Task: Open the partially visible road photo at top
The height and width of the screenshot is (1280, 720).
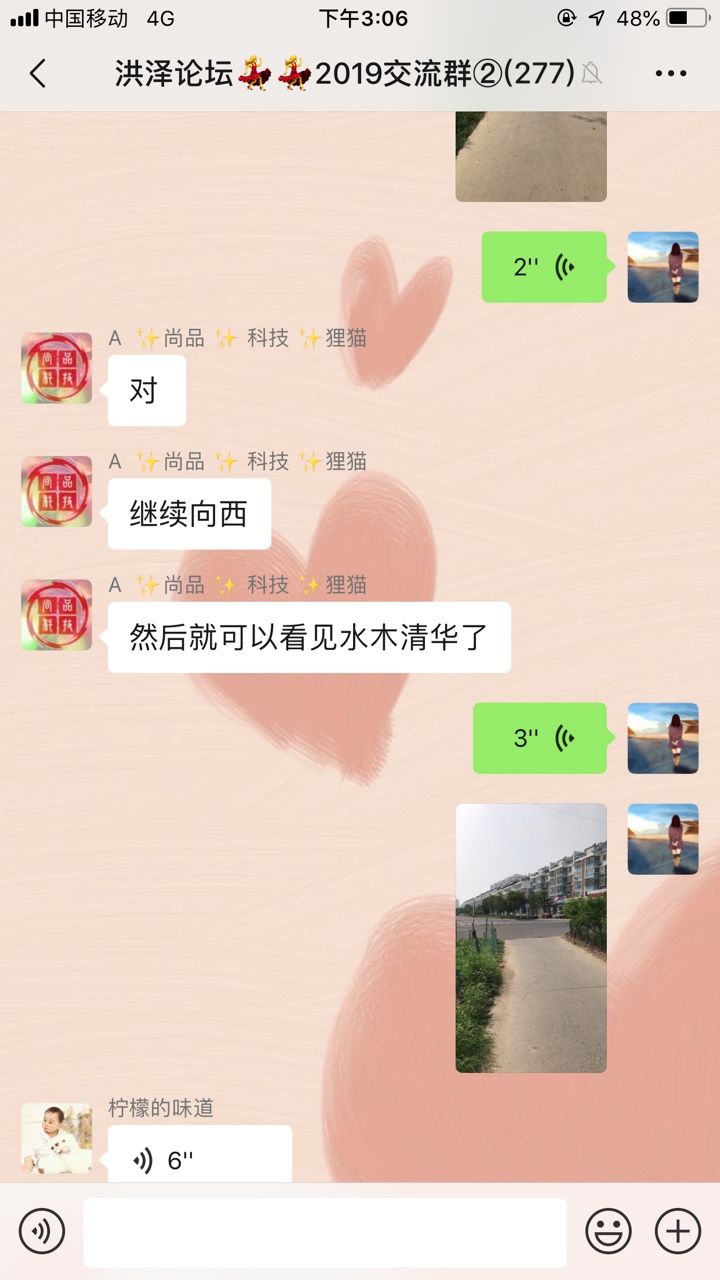Action: (531, 156)
